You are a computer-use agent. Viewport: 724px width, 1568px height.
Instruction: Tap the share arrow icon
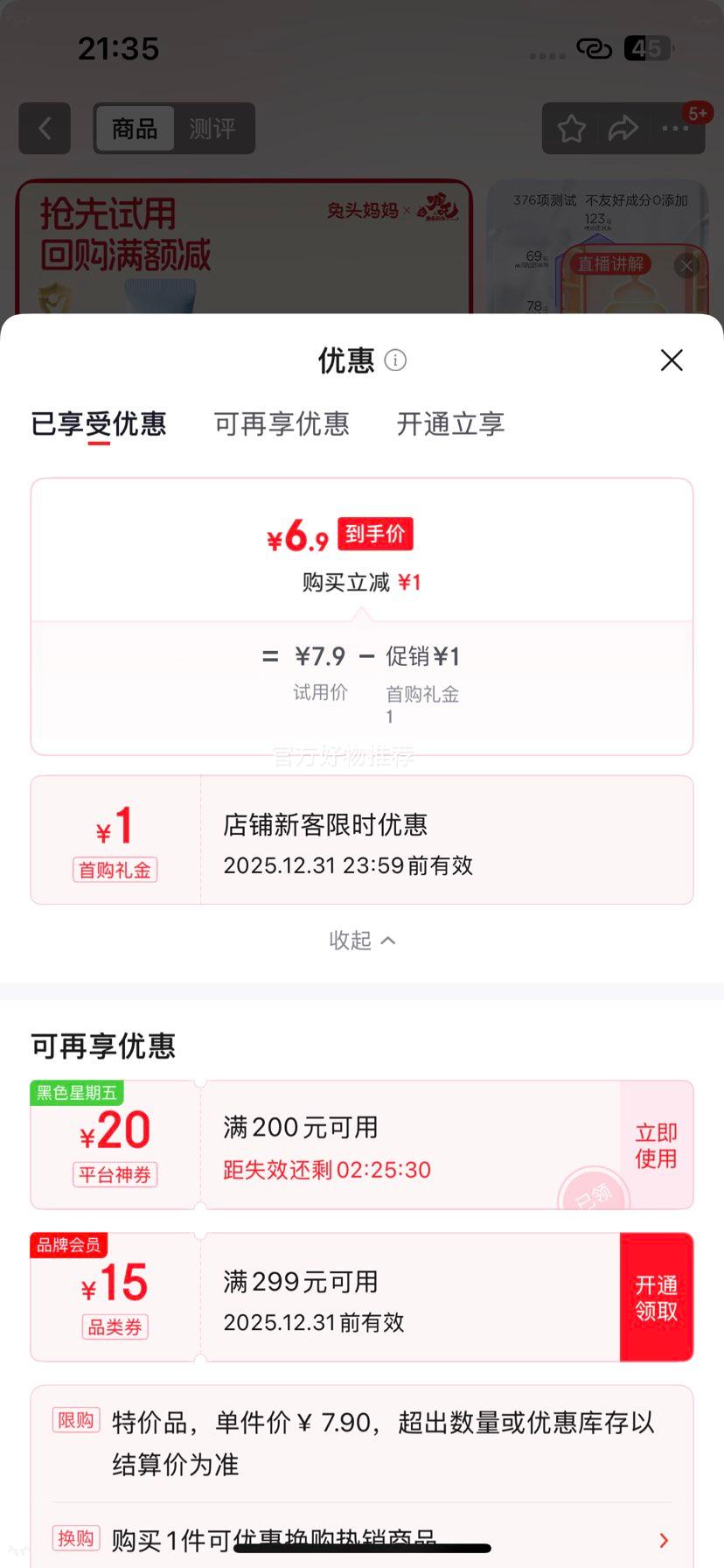coord(623,128)
